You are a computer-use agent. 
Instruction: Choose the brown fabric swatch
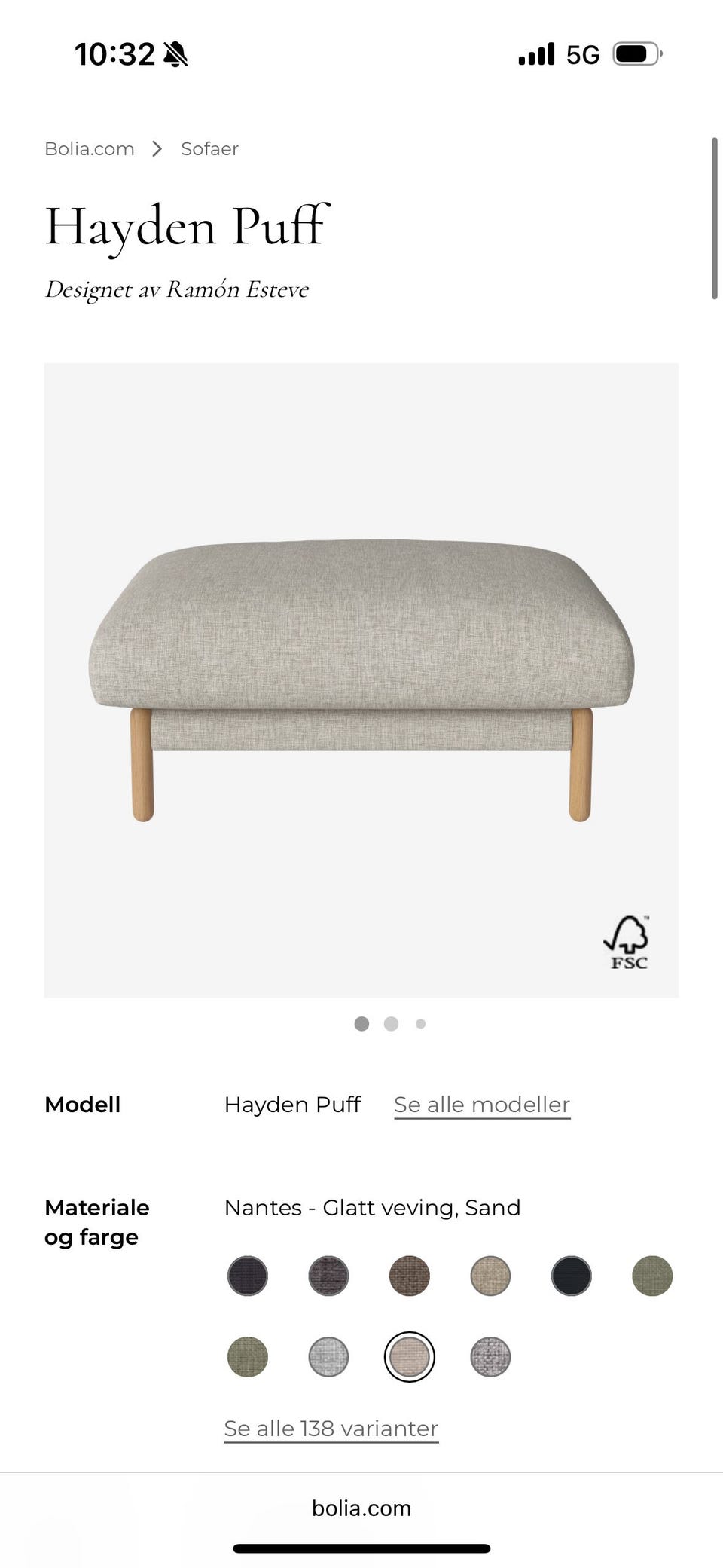tap(410, 1276)
